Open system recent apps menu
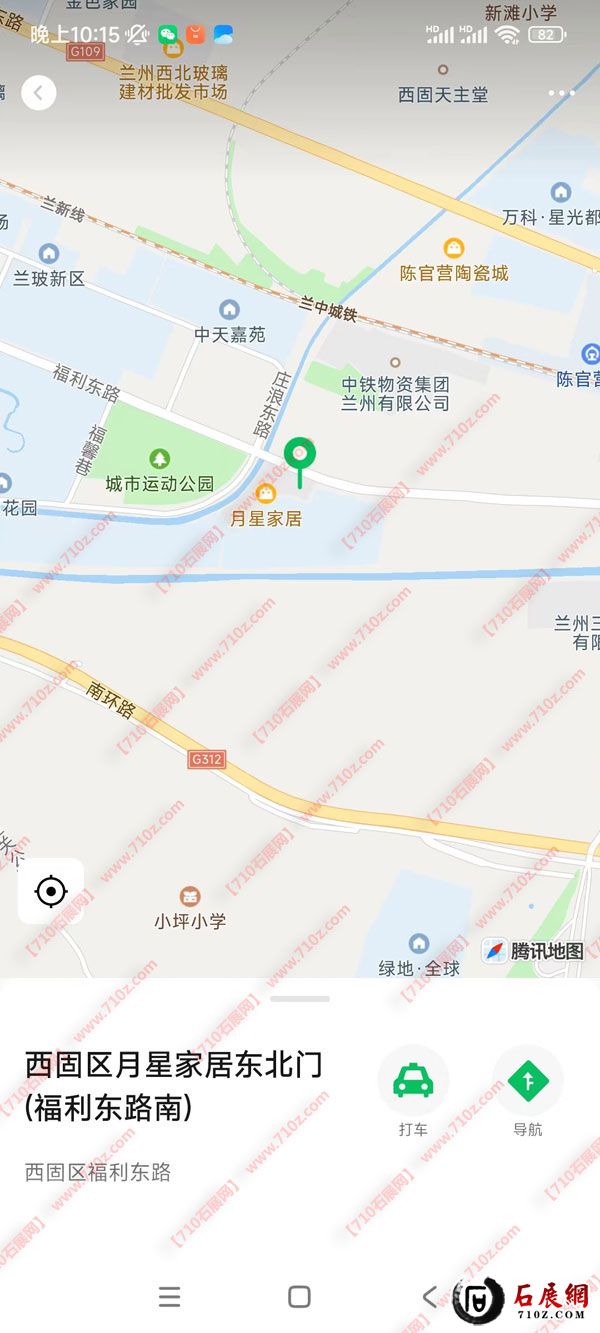600x1333 pixels. click(170, 1297)
